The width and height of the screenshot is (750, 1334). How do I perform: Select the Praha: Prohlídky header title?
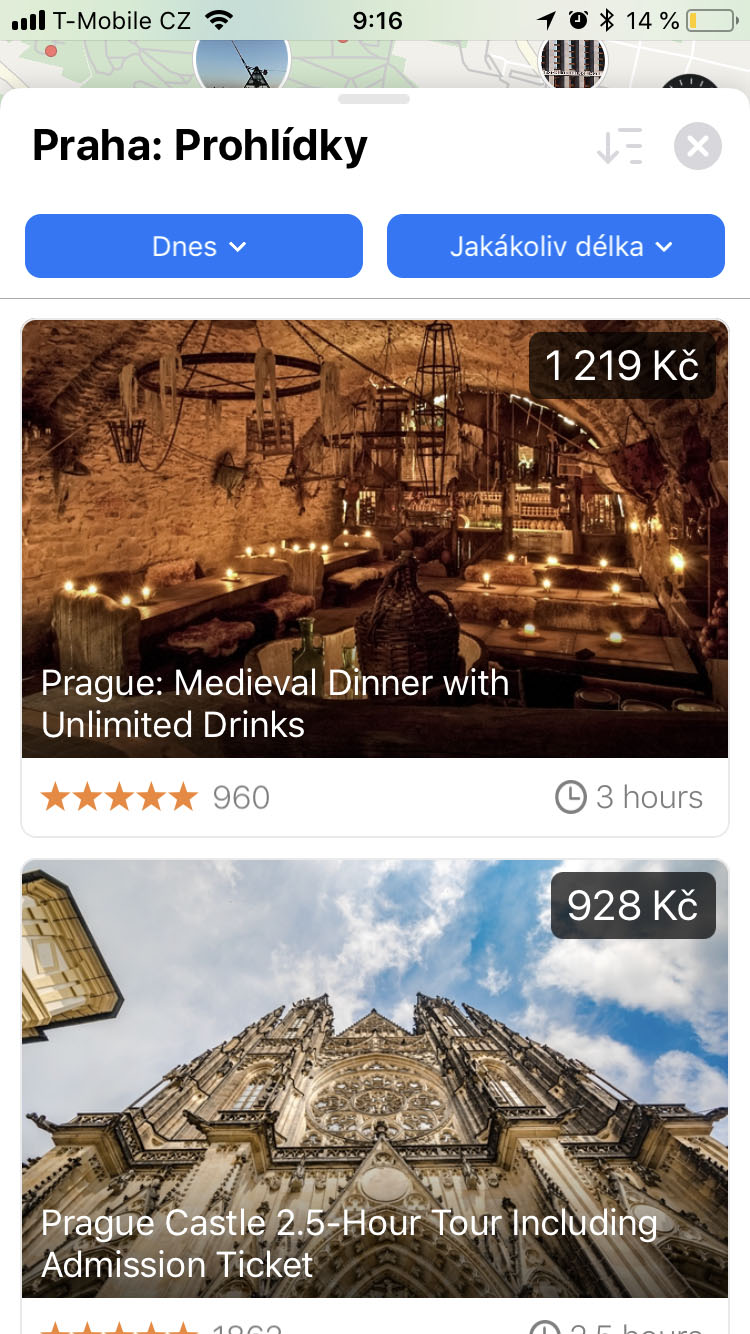pyautogui.click(x=200, y=145)
